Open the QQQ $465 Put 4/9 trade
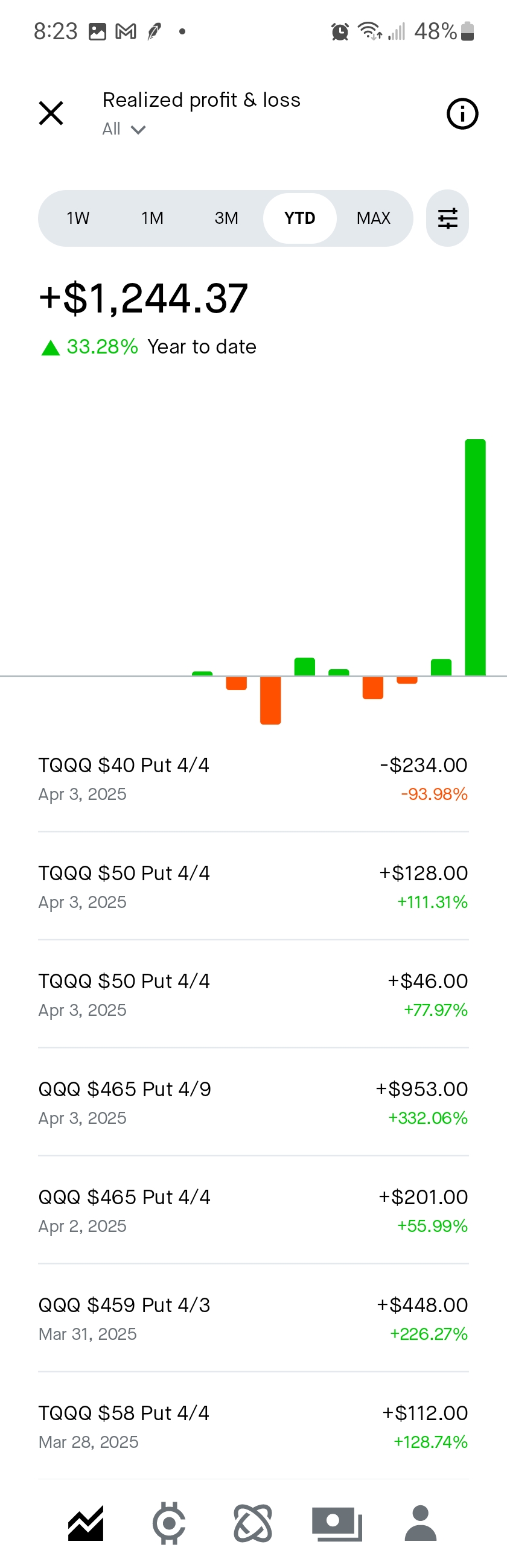The image size is (507, 1568). [x=253, y=1102]
